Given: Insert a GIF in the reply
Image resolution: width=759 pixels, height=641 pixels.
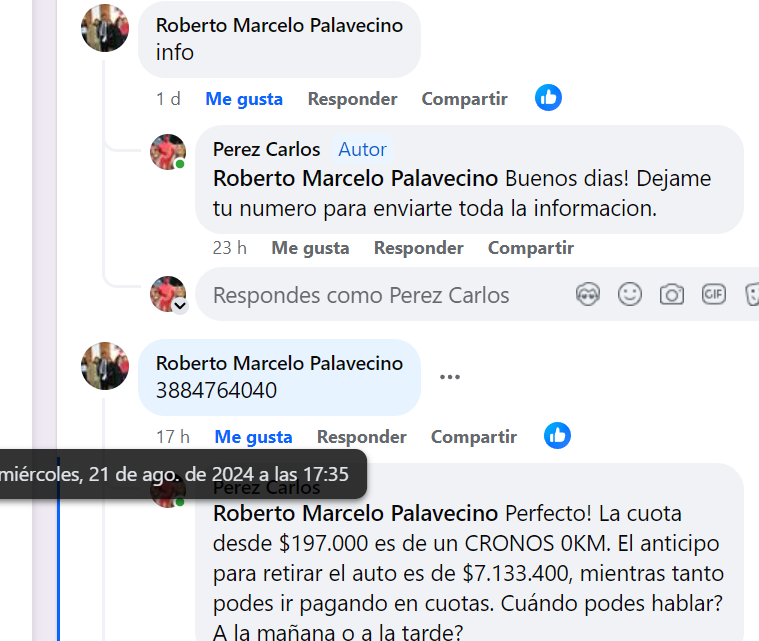Looking at the screenshot, I should pos(713,294).
